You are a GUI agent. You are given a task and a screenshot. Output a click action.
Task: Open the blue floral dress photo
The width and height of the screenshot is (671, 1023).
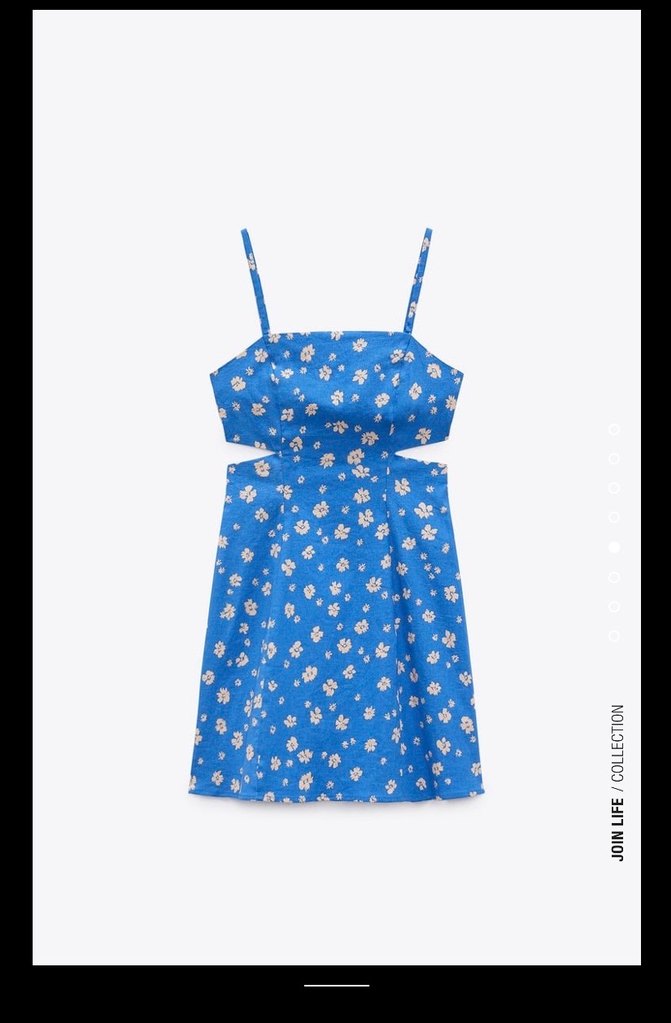click(336, 560)
